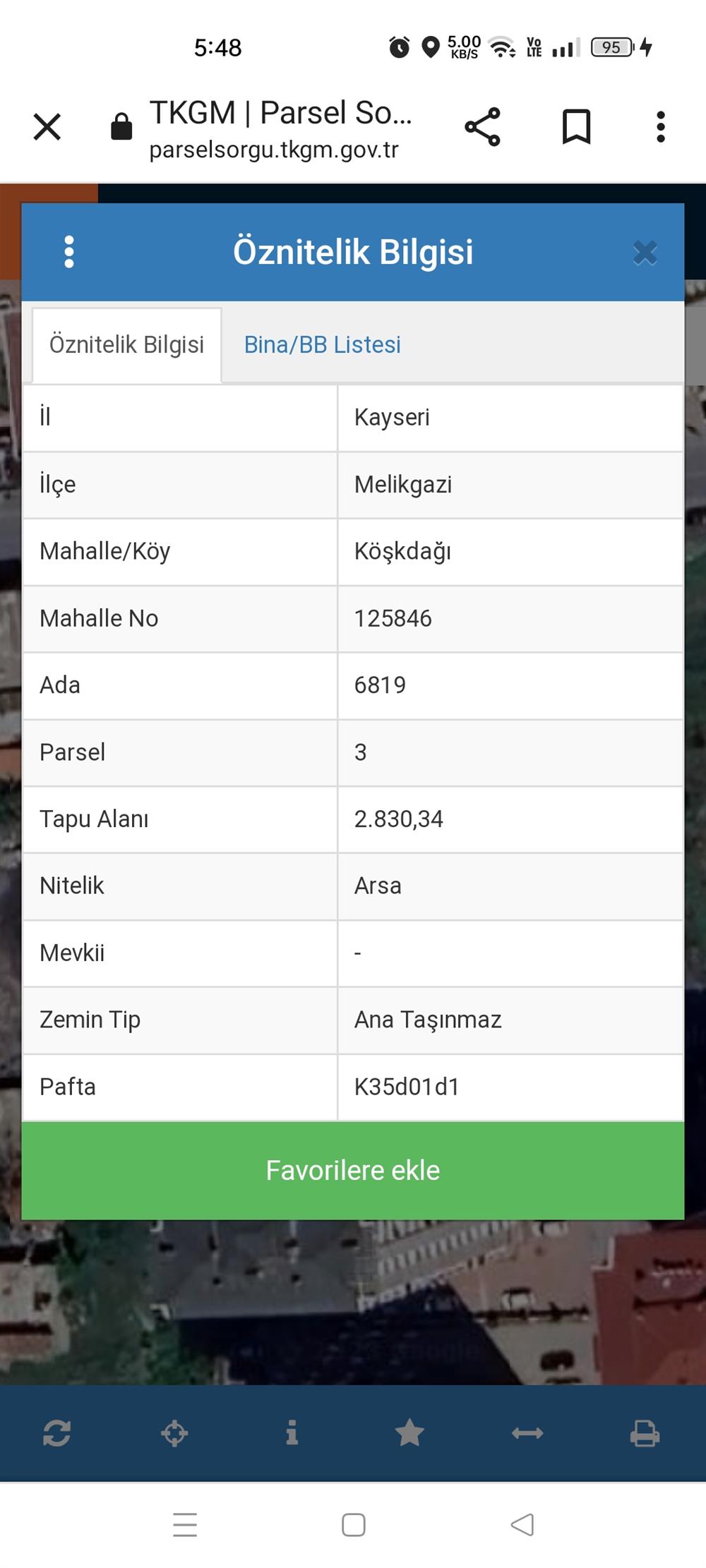Add parcel with Favorilere ekle button

point(353,1171)
